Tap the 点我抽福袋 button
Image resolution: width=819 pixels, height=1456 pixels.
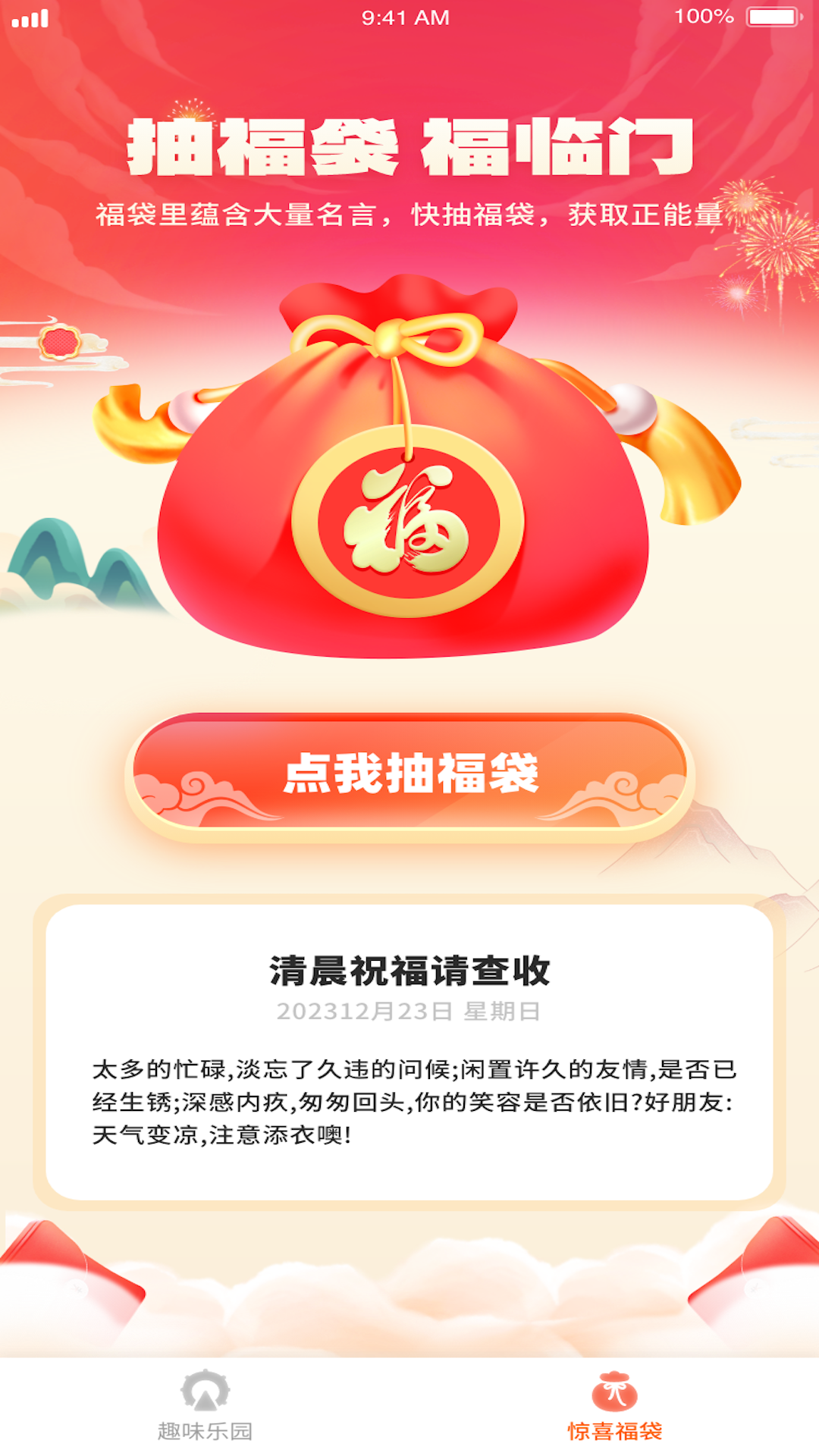[x=409, y=776]
